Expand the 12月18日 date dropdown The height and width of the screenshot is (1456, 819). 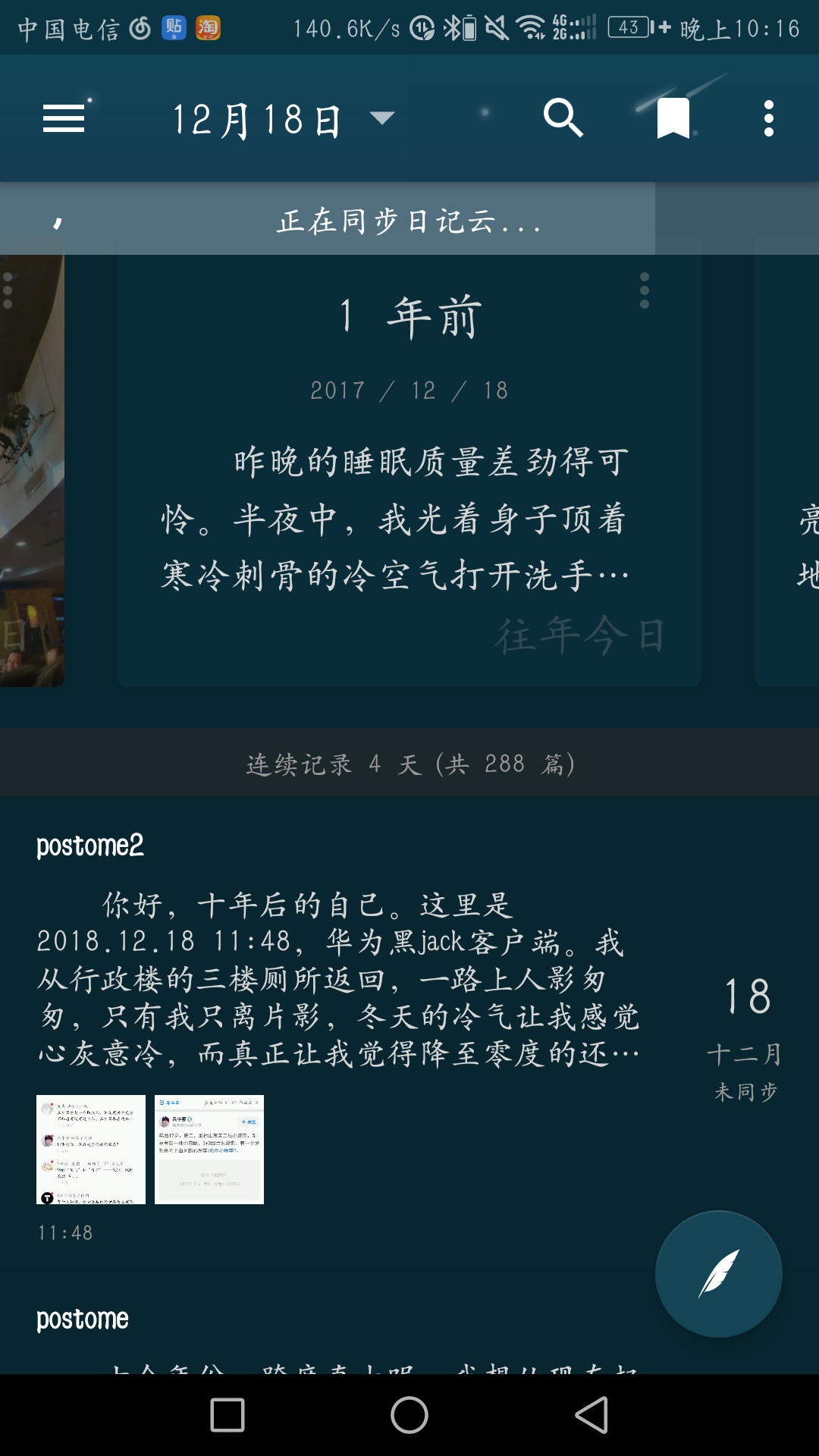[381, 118]
